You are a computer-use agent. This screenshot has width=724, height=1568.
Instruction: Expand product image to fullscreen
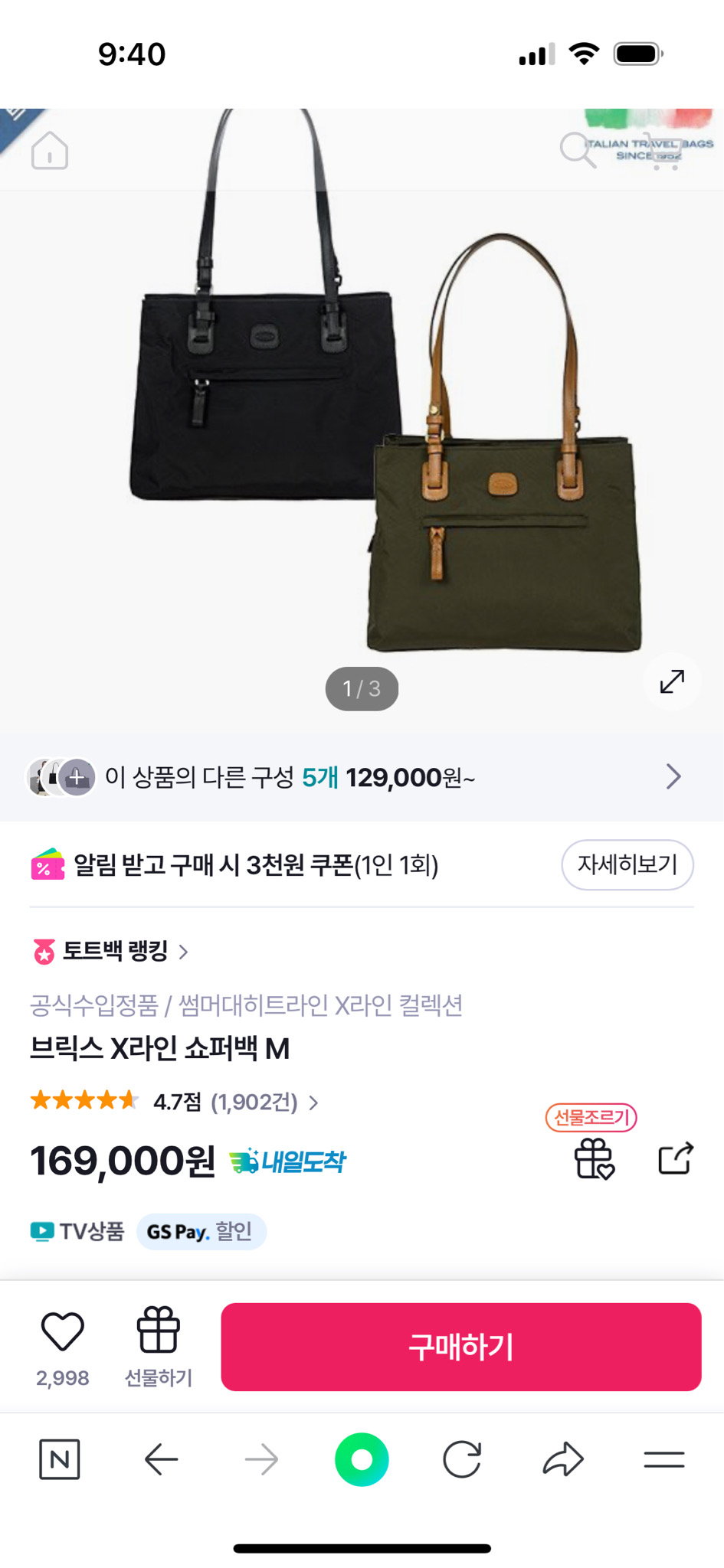tap(670, 681)
